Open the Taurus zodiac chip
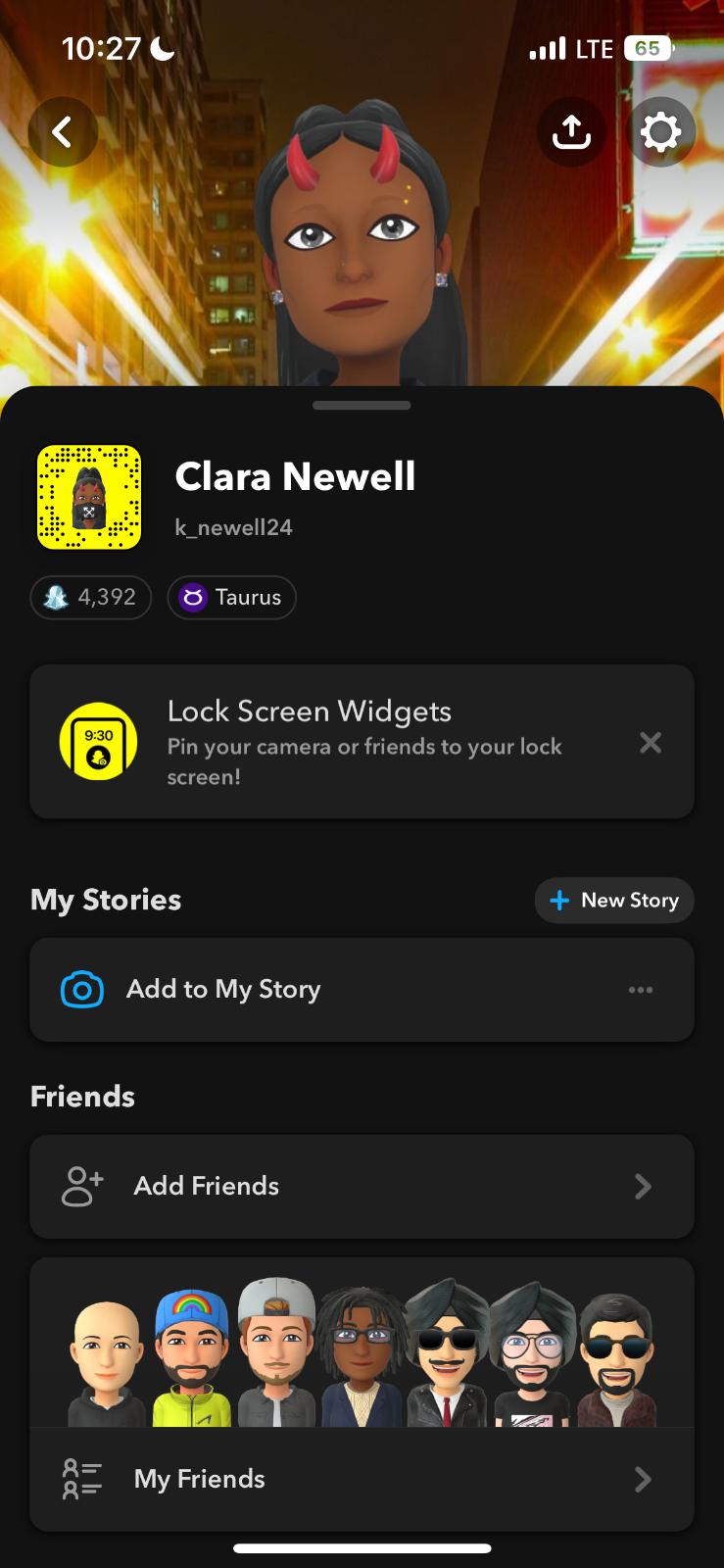The image size is (724, 1568). 232,598
